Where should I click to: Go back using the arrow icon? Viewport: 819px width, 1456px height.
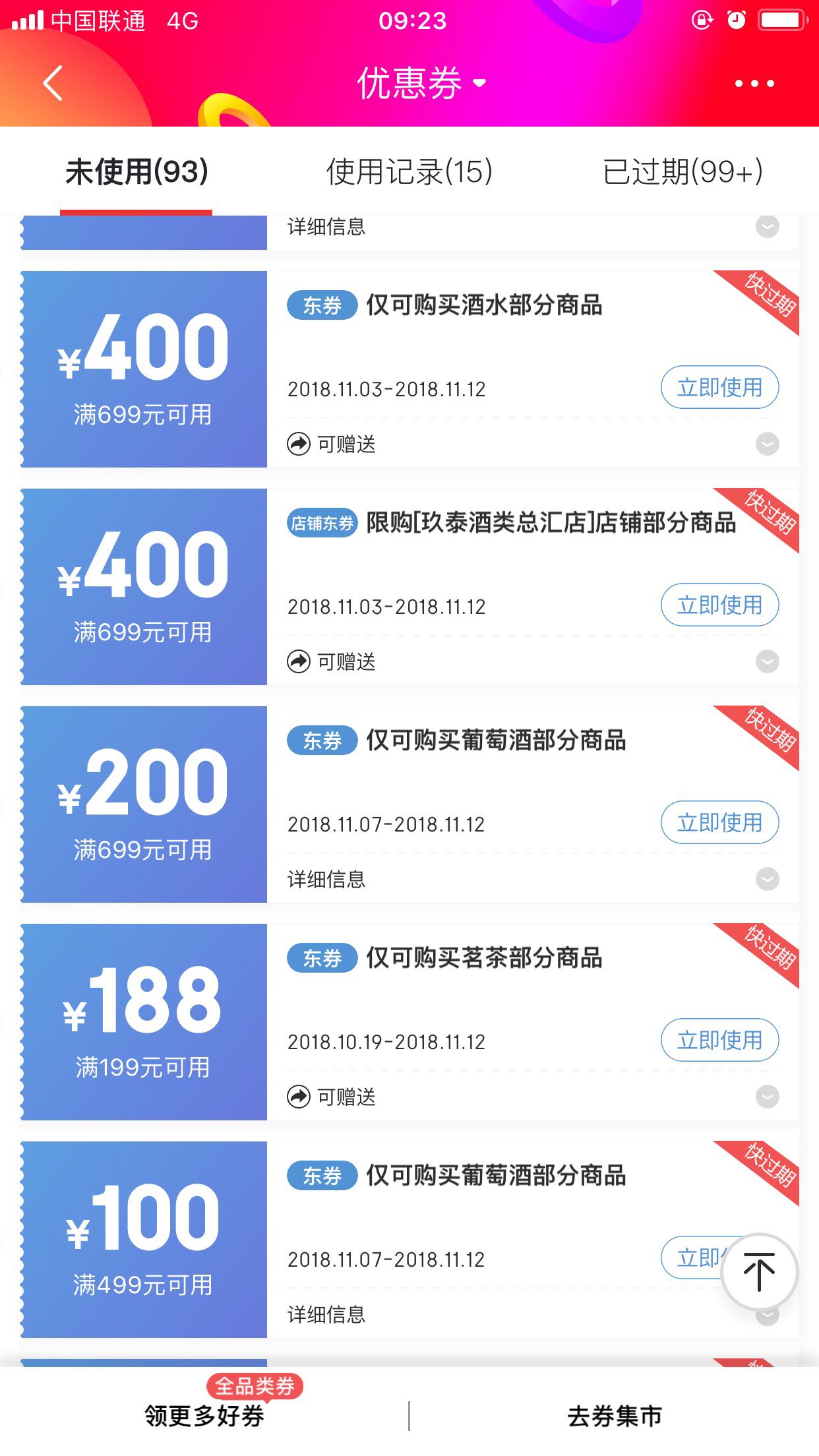click(x=53, y=83)
